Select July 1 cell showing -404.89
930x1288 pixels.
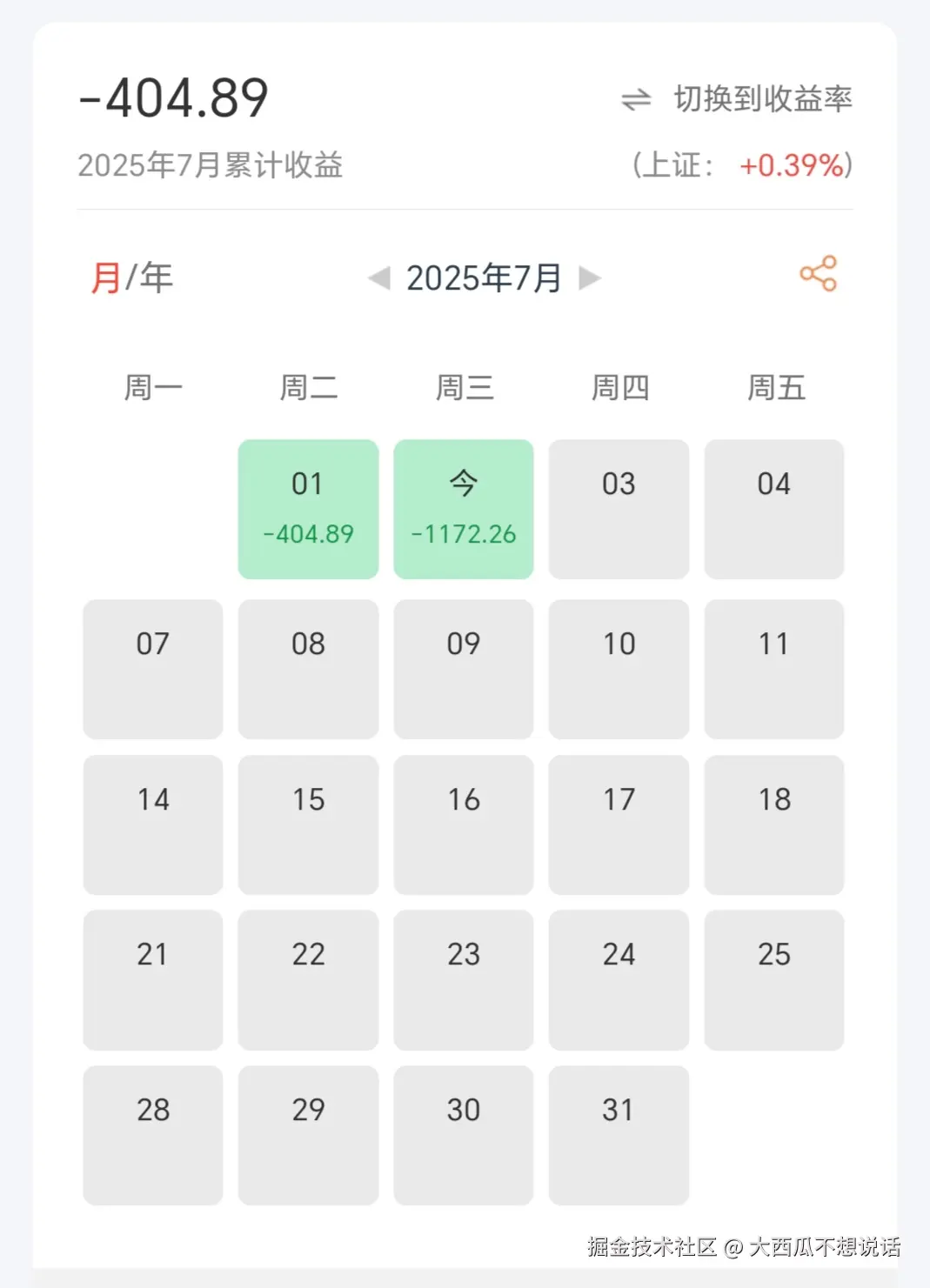pyautogui.click(x=308, y=509)
